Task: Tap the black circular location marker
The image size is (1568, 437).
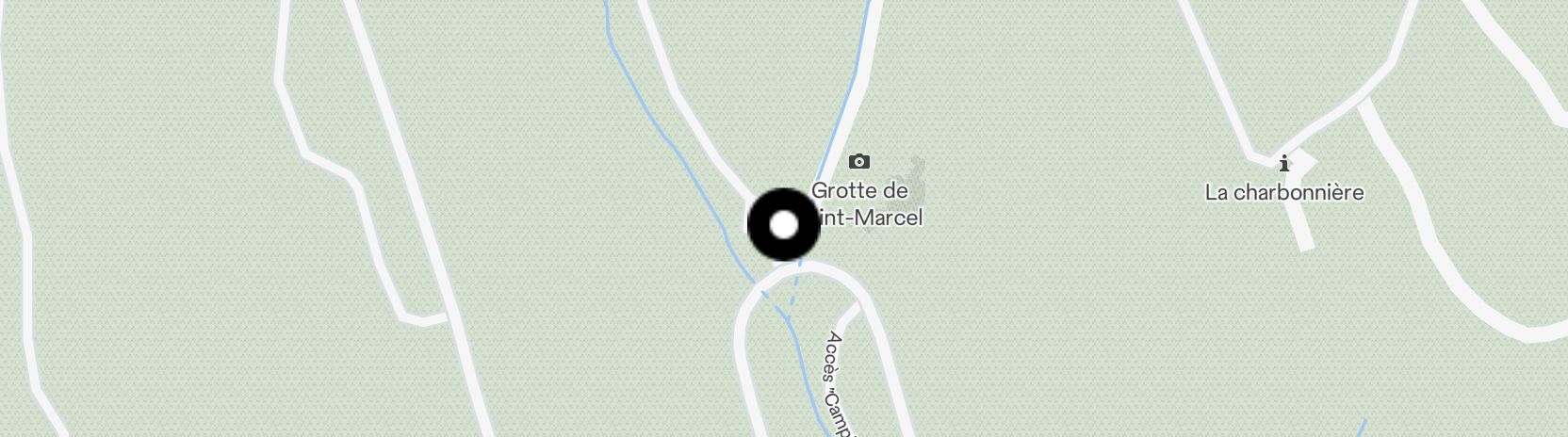Action: click(x=783, y=225)
